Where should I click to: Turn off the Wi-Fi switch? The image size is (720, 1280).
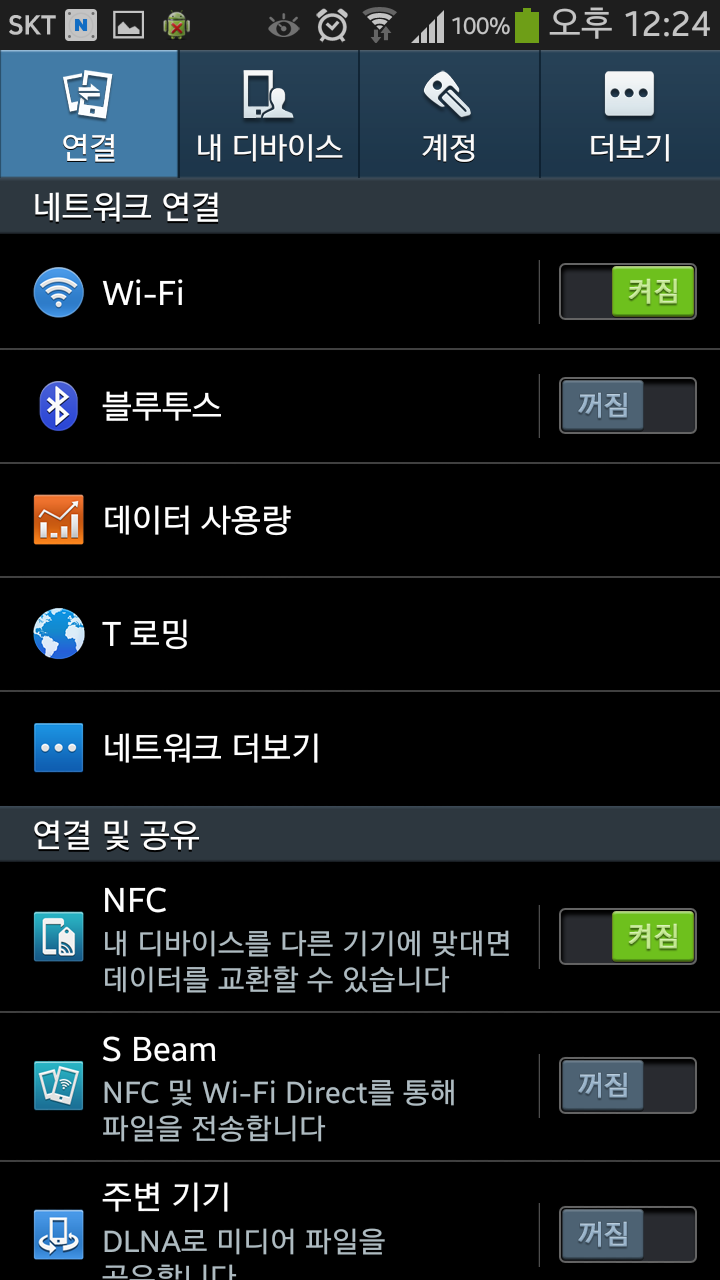(627, 292)
